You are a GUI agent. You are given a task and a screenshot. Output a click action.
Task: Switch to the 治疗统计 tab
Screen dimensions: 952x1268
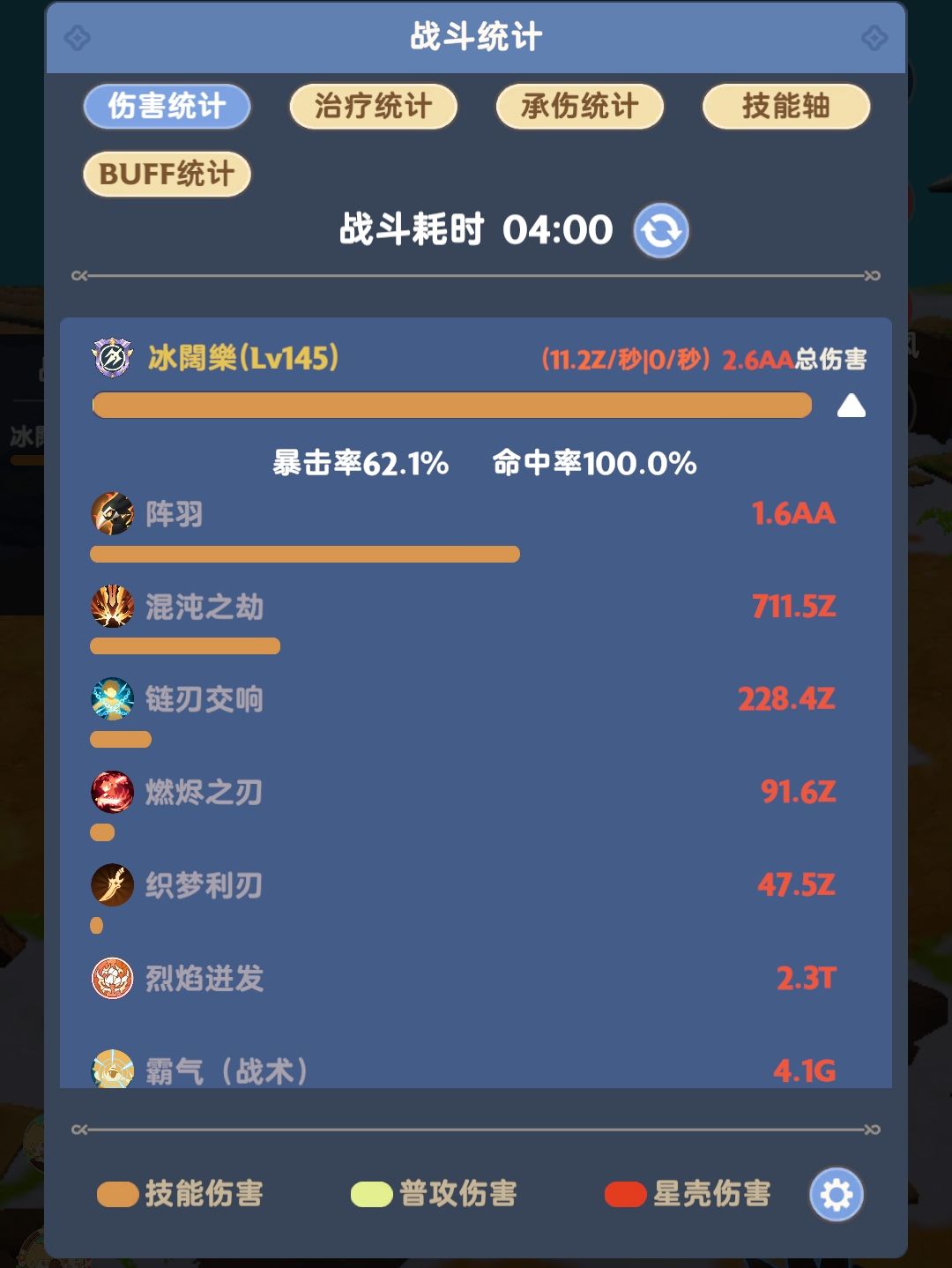[x=373, y=106]
